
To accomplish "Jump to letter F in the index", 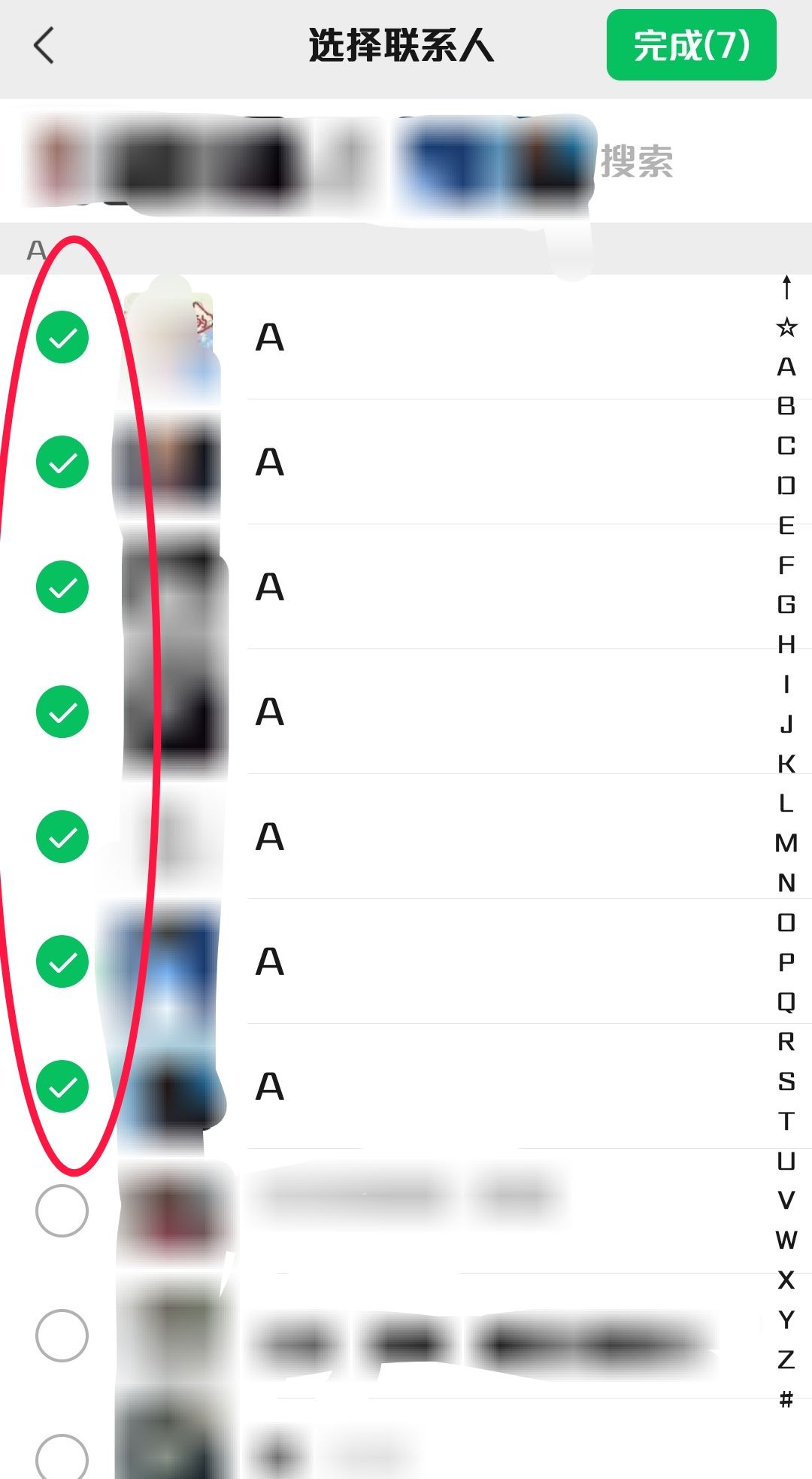I will [x=786, y=565].
